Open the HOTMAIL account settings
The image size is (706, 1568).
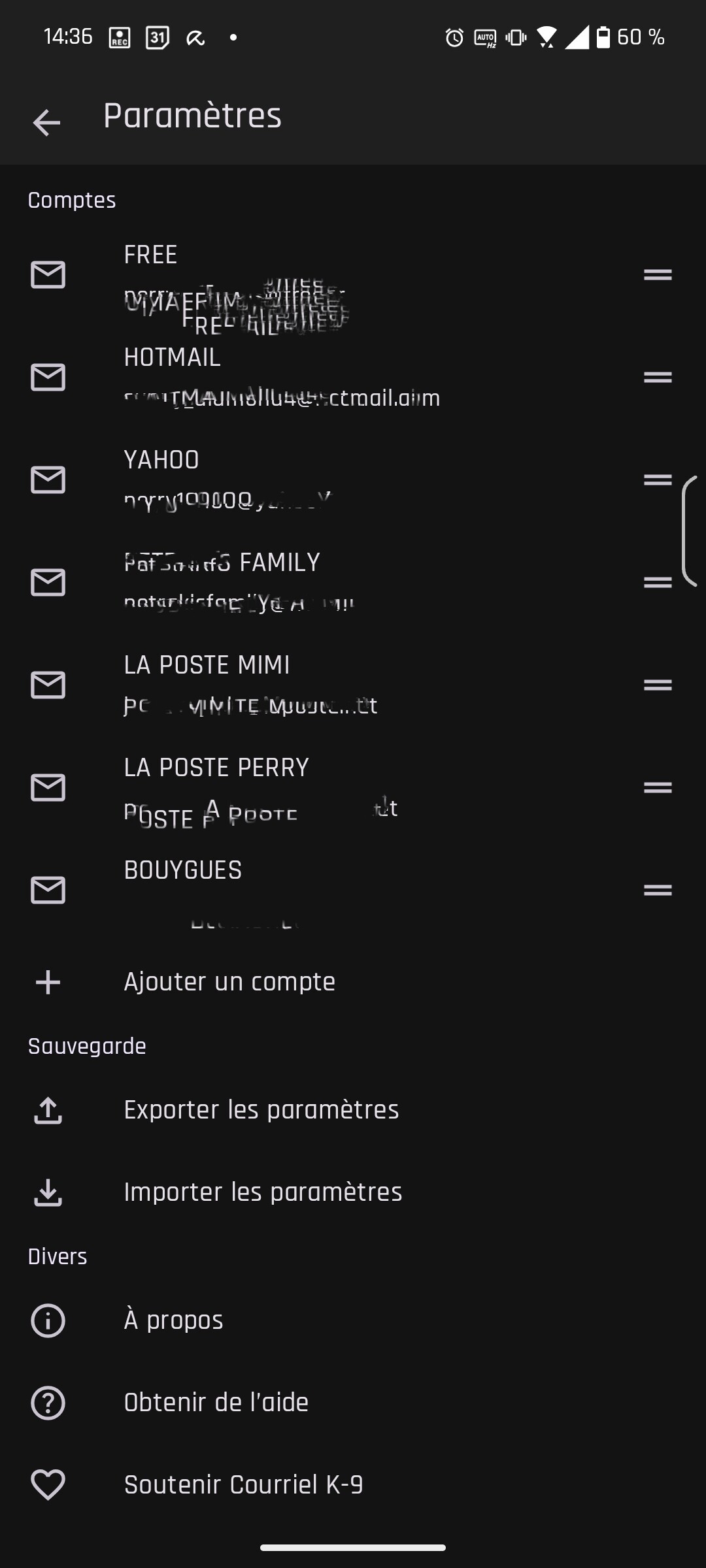pos(261,377)
